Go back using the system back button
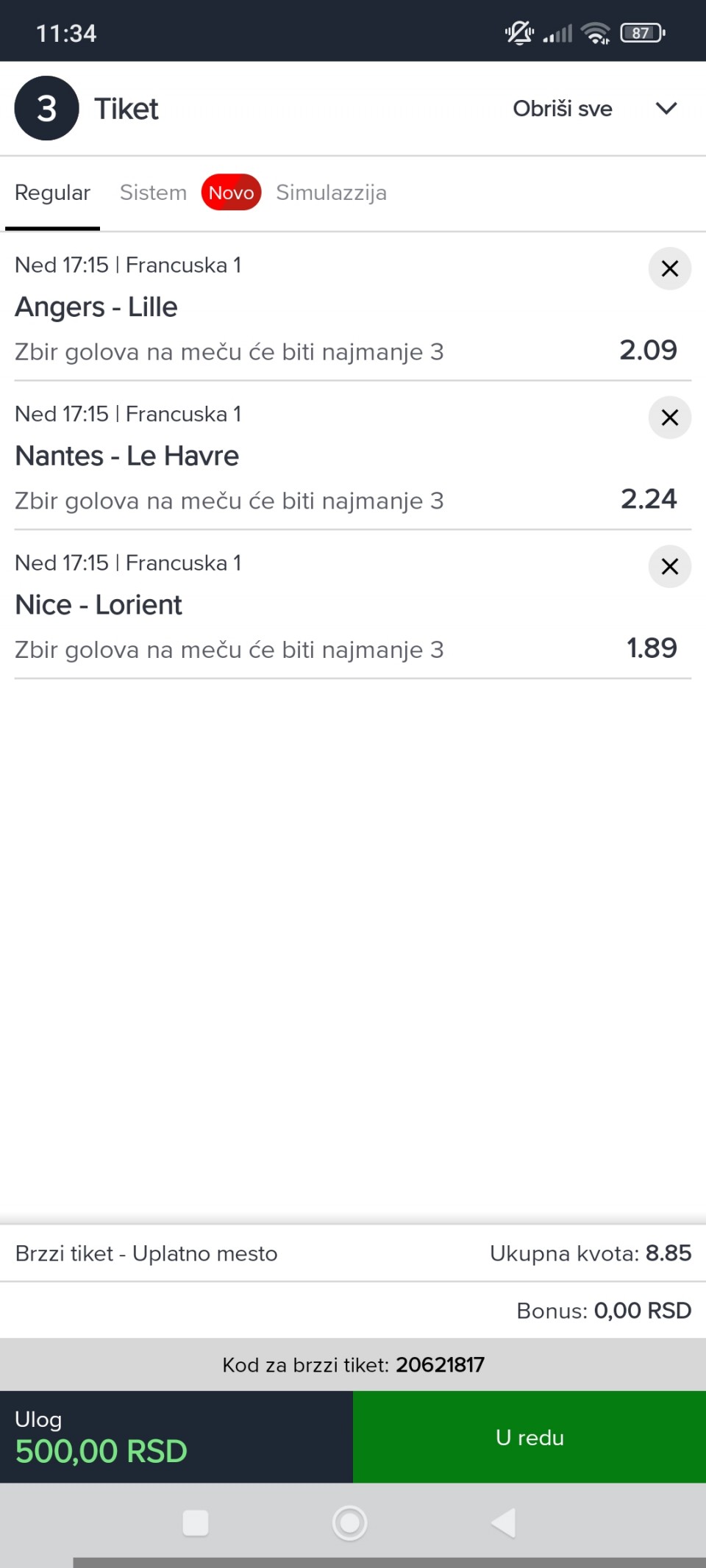Screen dimensions: 706x1568 504,1522
